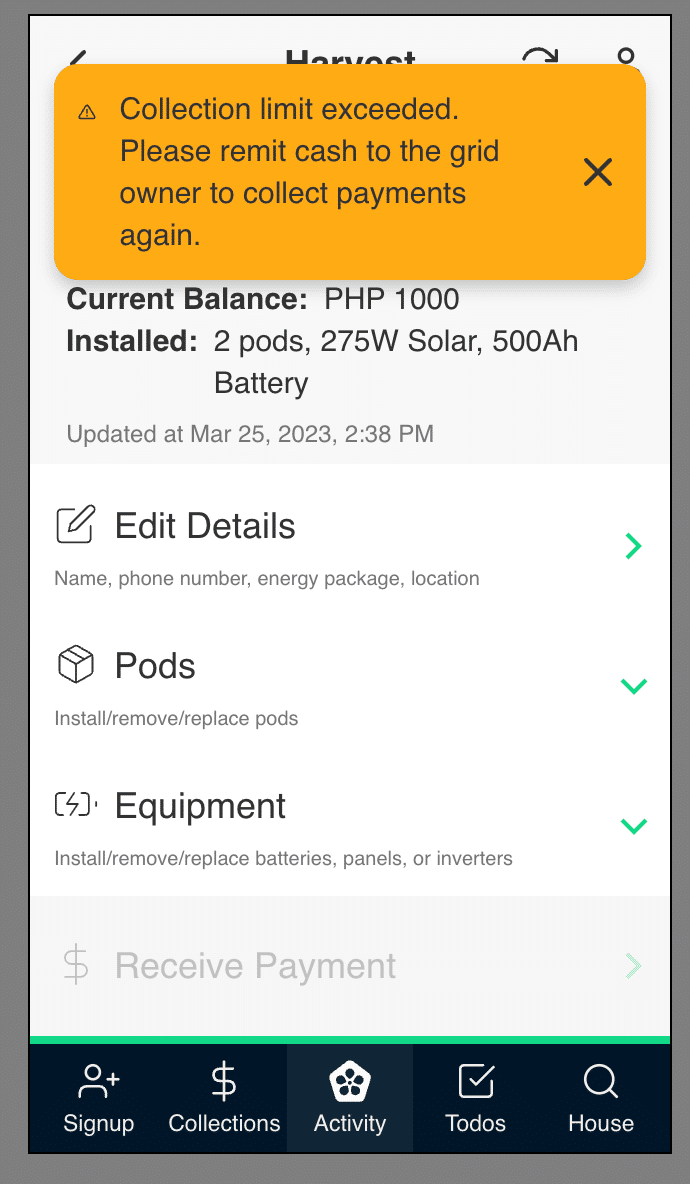Switch to the House search tab

pos(601,1098)
